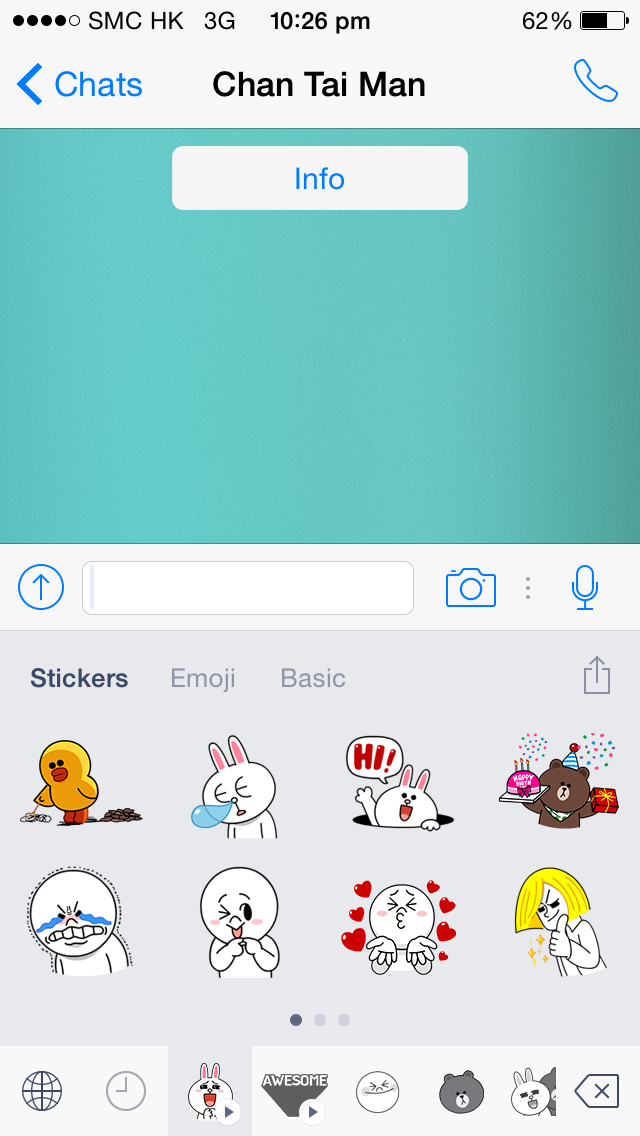Focus the message text field
Image resolution: width=640 pixels, height=1136 pixels.
pos(248,588)
